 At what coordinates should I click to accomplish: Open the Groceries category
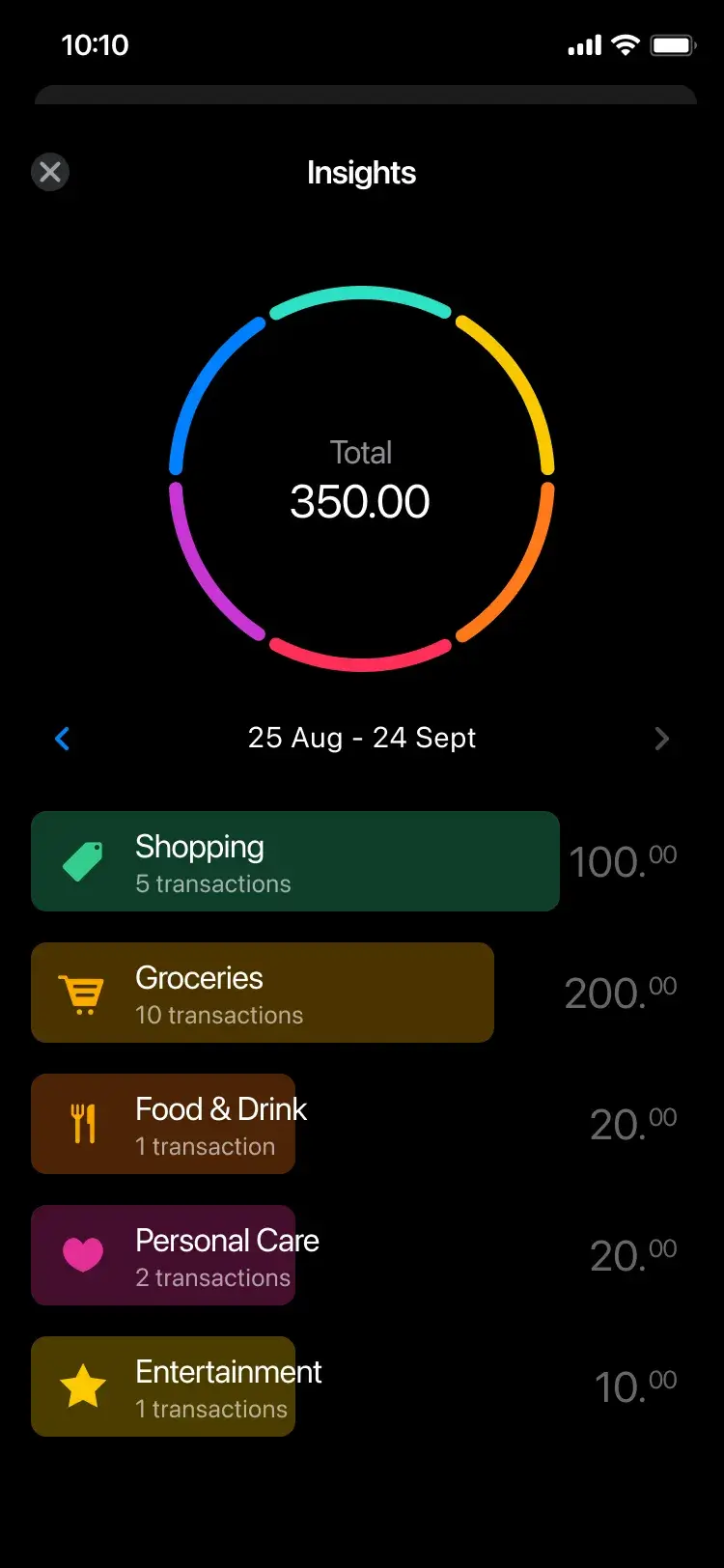tap(354, 993)
